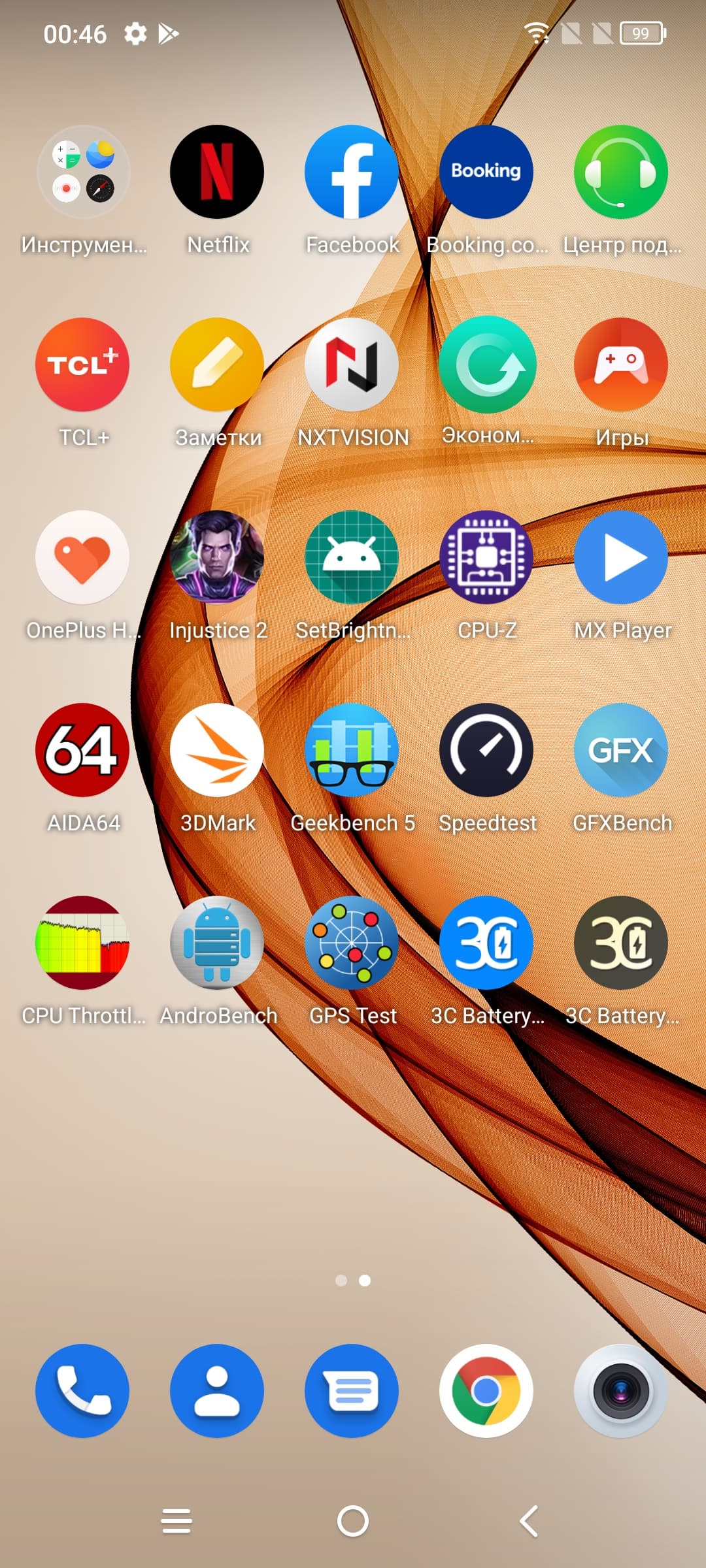Launch Facebook
The image size is (706, 1568).
coord(352,172)
